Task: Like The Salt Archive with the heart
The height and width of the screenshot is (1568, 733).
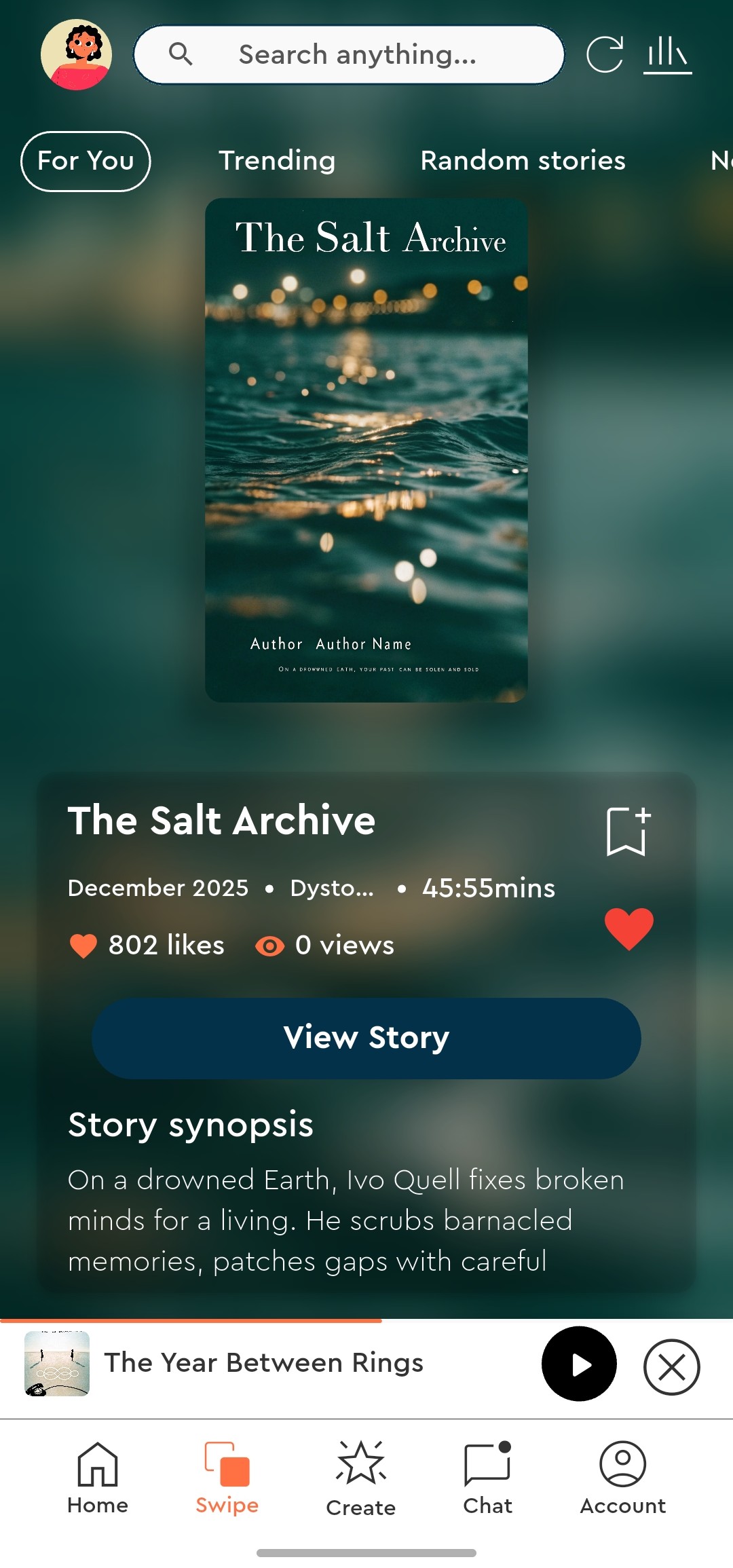Action: [628, 929]
